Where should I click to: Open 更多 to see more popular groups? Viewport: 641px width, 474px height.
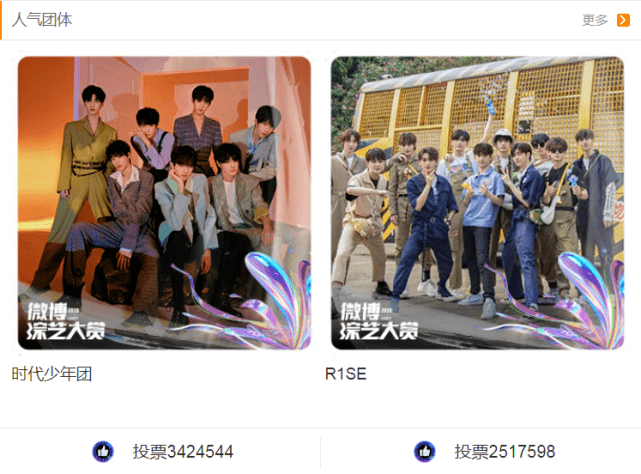tap(605, 20)
